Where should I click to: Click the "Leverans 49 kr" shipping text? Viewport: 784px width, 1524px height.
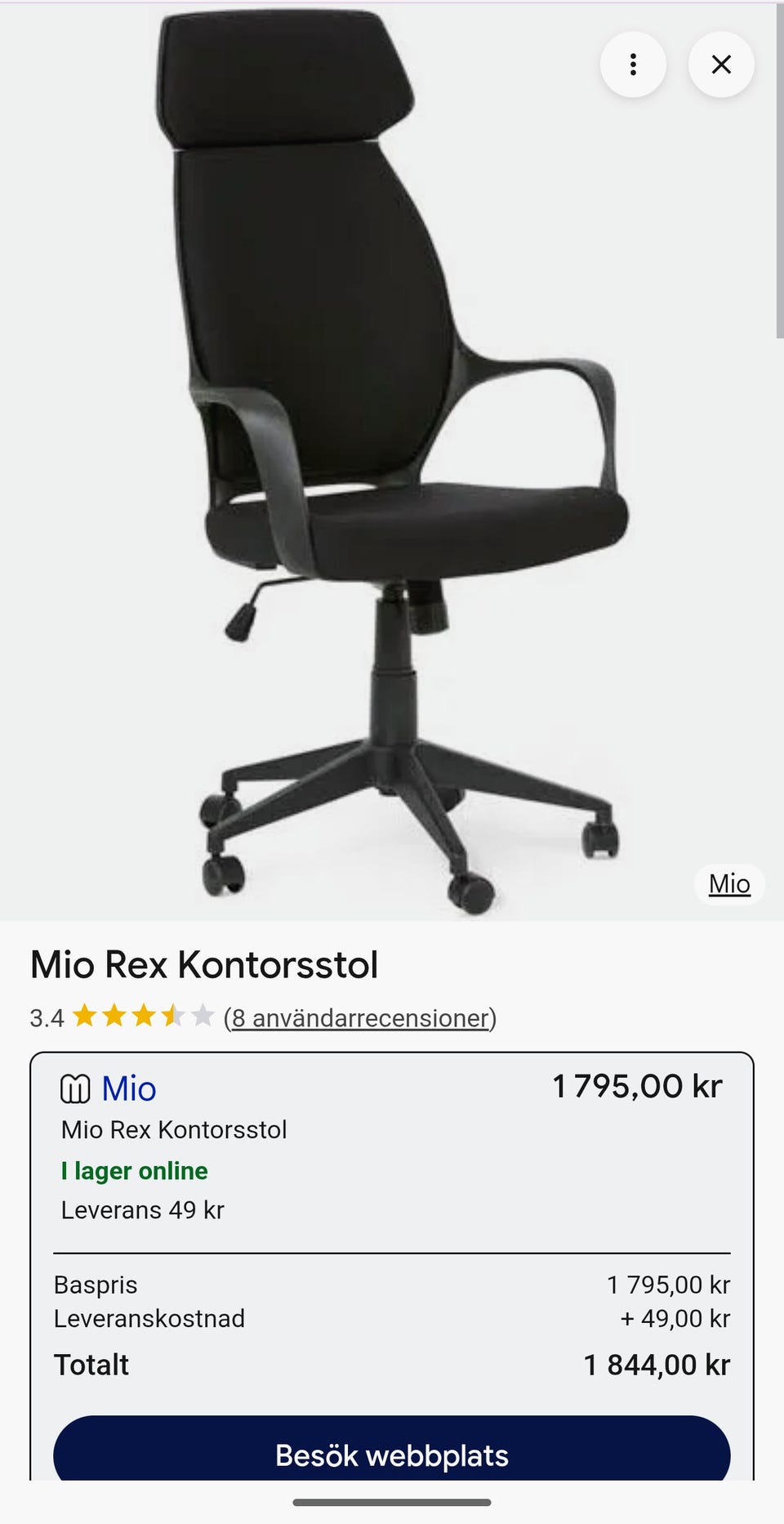point(143,1209)
